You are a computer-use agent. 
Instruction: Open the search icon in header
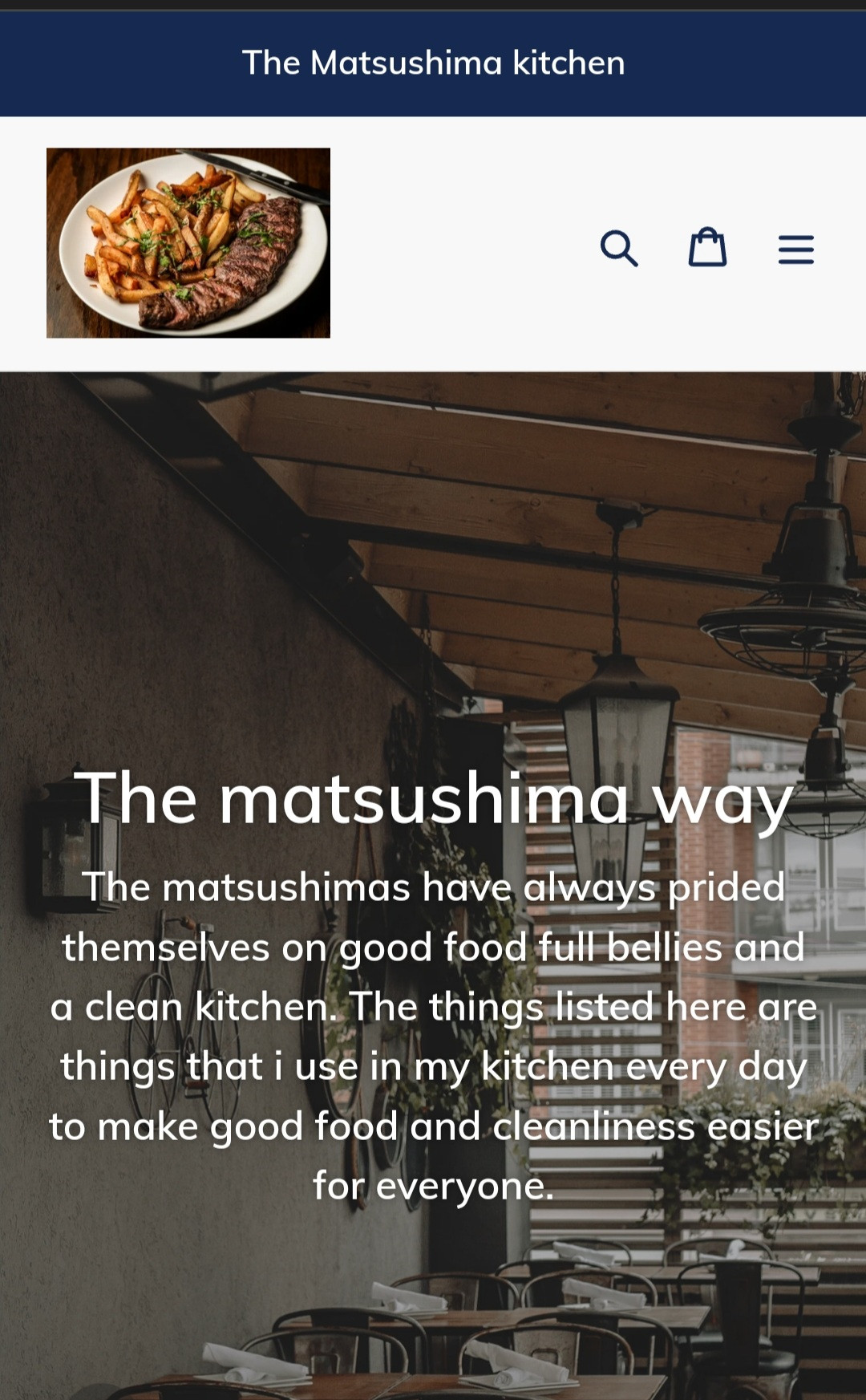(x=619, y=248)
